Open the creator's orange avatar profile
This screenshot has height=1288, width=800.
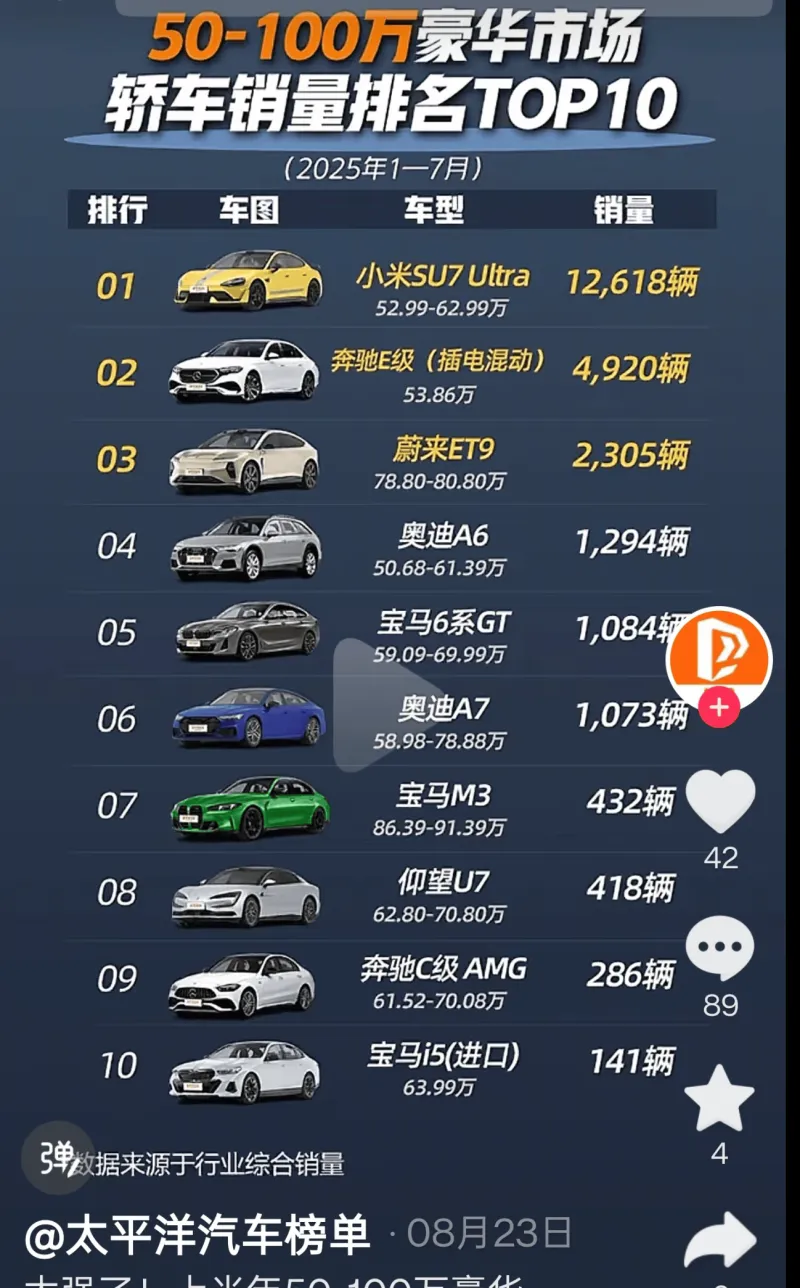point(719,657)
